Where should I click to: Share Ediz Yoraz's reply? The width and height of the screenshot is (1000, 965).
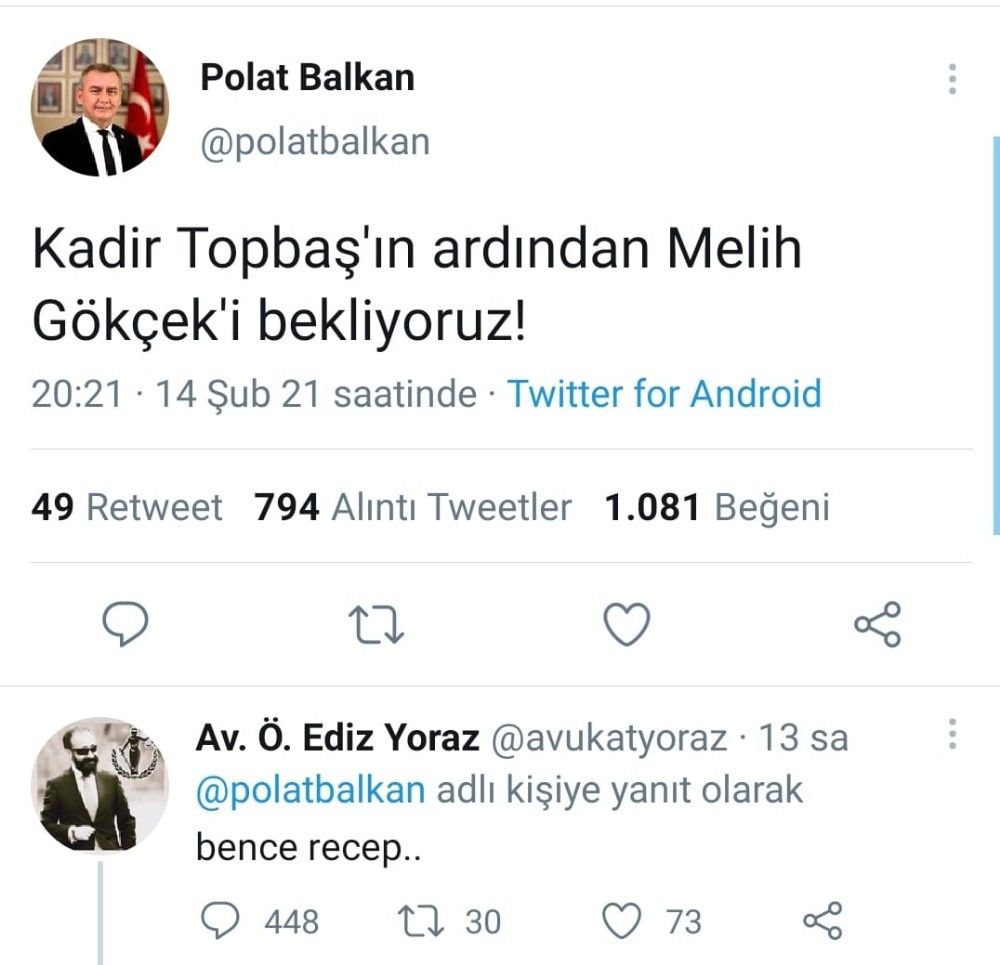(822, 921)
